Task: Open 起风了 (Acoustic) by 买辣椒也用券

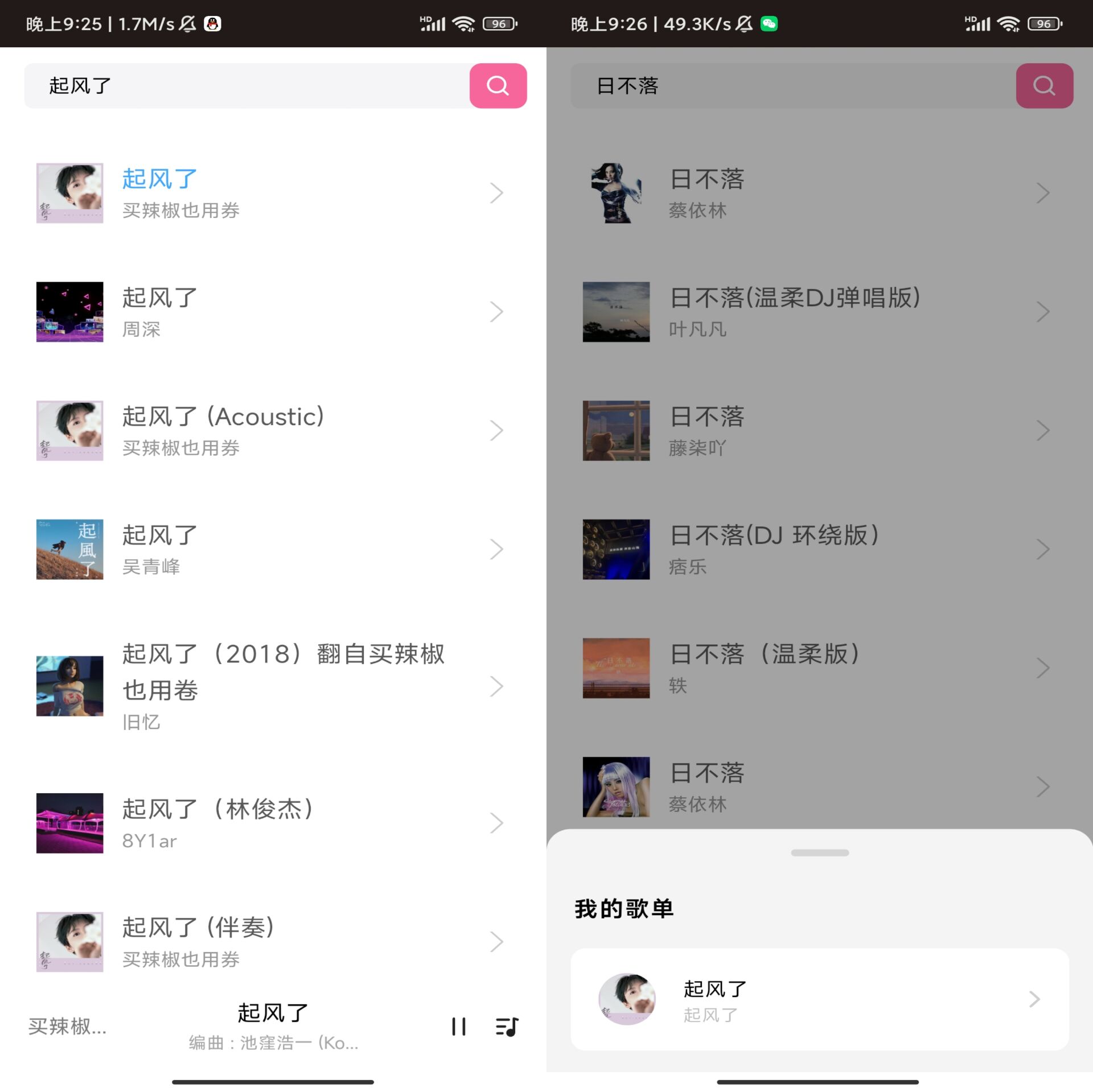Action: click(268, 431)
